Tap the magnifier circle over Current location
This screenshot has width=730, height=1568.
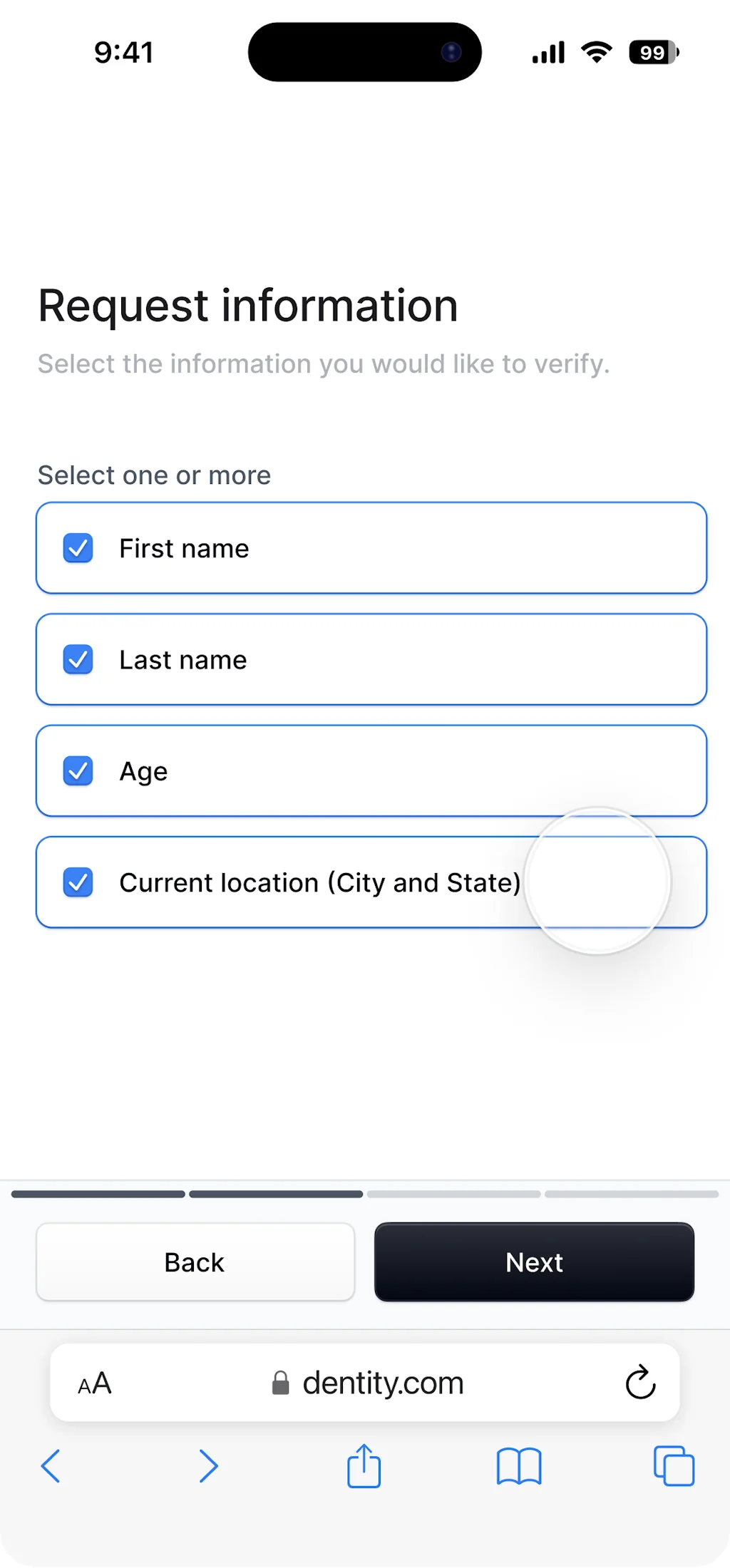(597, 881)
